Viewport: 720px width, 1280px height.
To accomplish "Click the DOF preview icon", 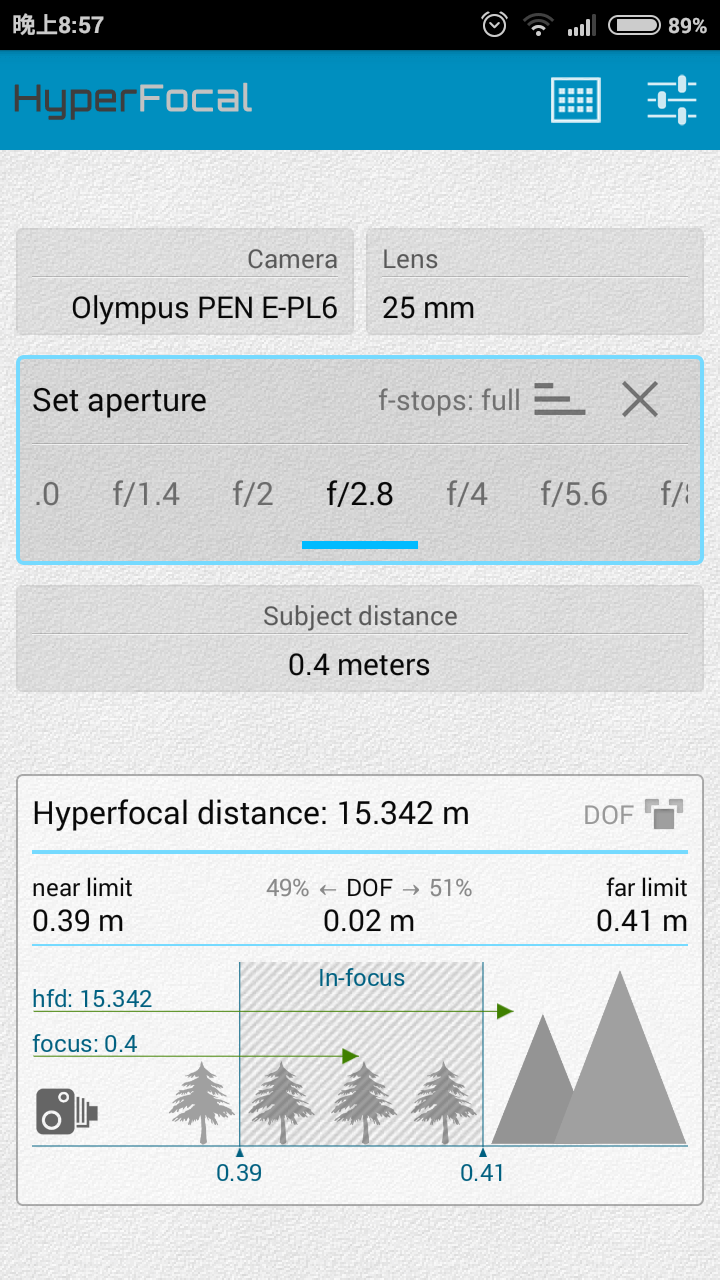I will [662, 815].
